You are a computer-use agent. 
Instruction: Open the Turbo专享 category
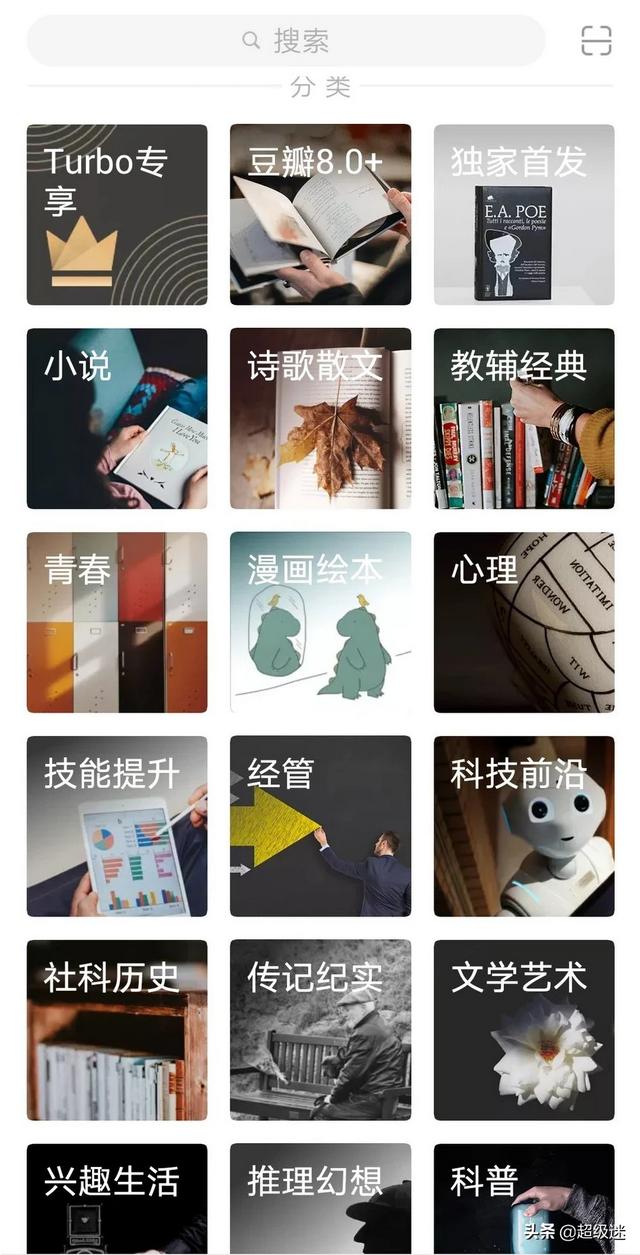[117, 214]
